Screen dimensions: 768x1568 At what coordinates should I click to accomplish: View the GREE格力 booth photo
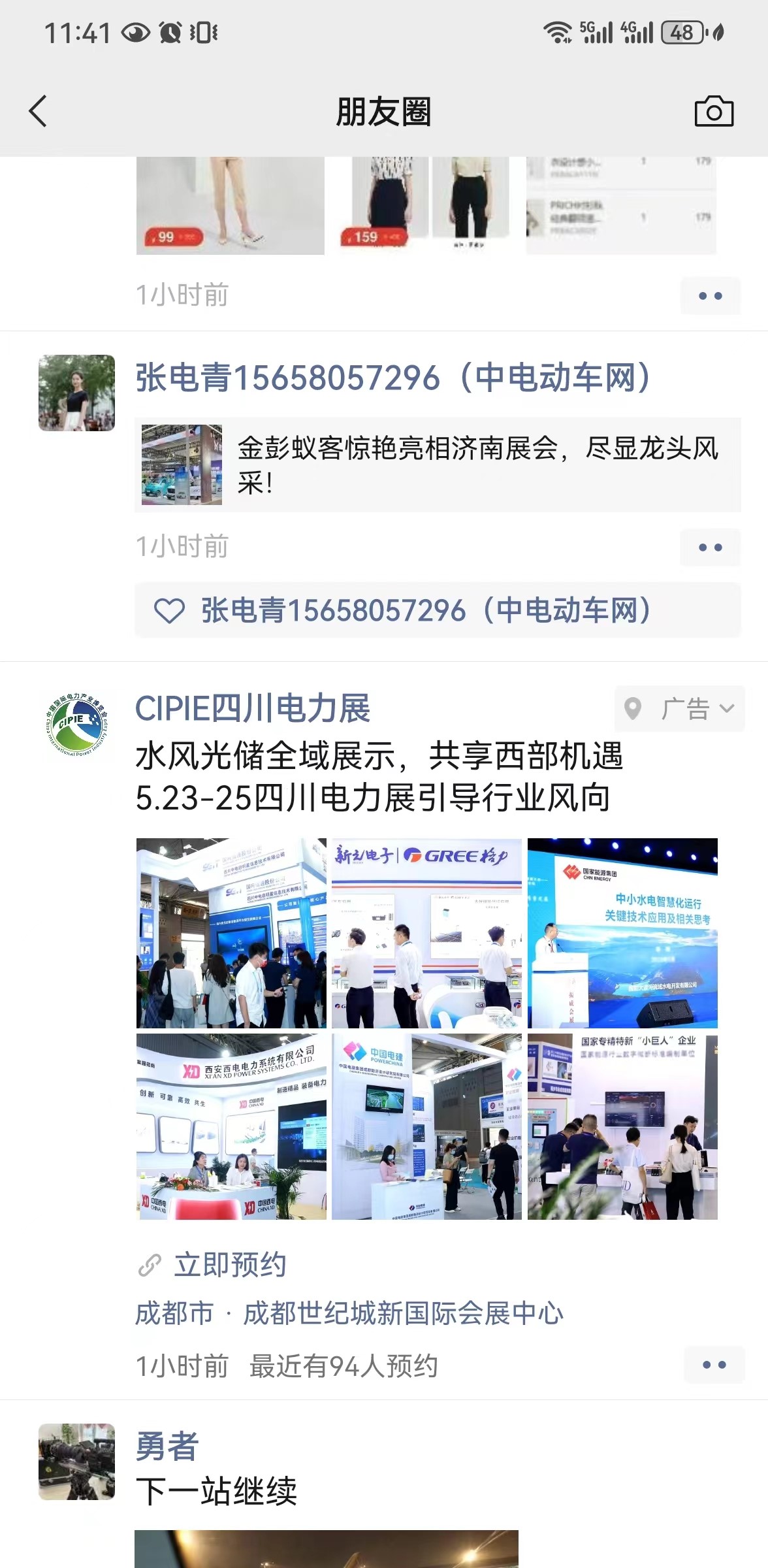[x=426, y=933]
